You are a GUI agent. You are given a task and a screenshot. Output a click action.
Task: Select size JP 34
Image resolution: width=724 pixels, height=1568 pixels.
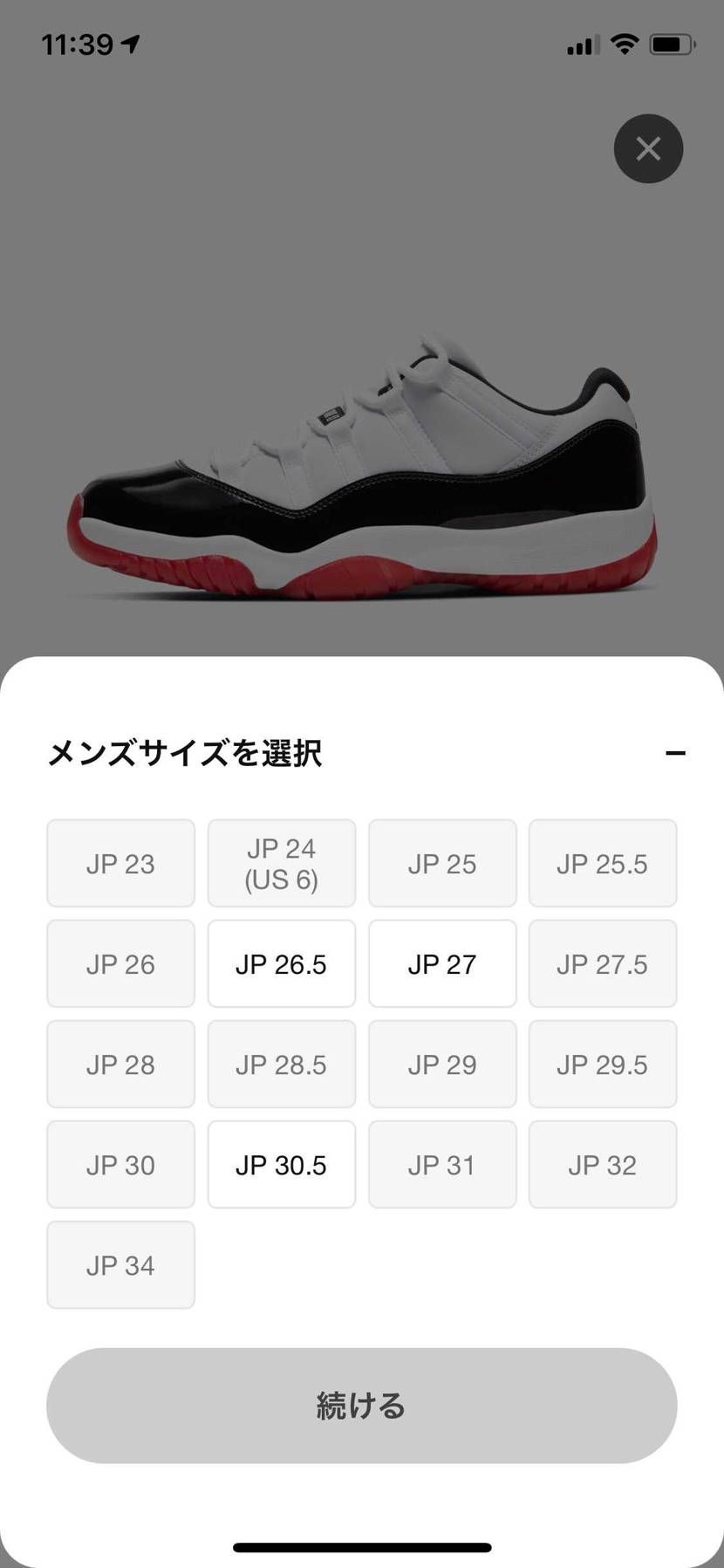coord(120,1264)
